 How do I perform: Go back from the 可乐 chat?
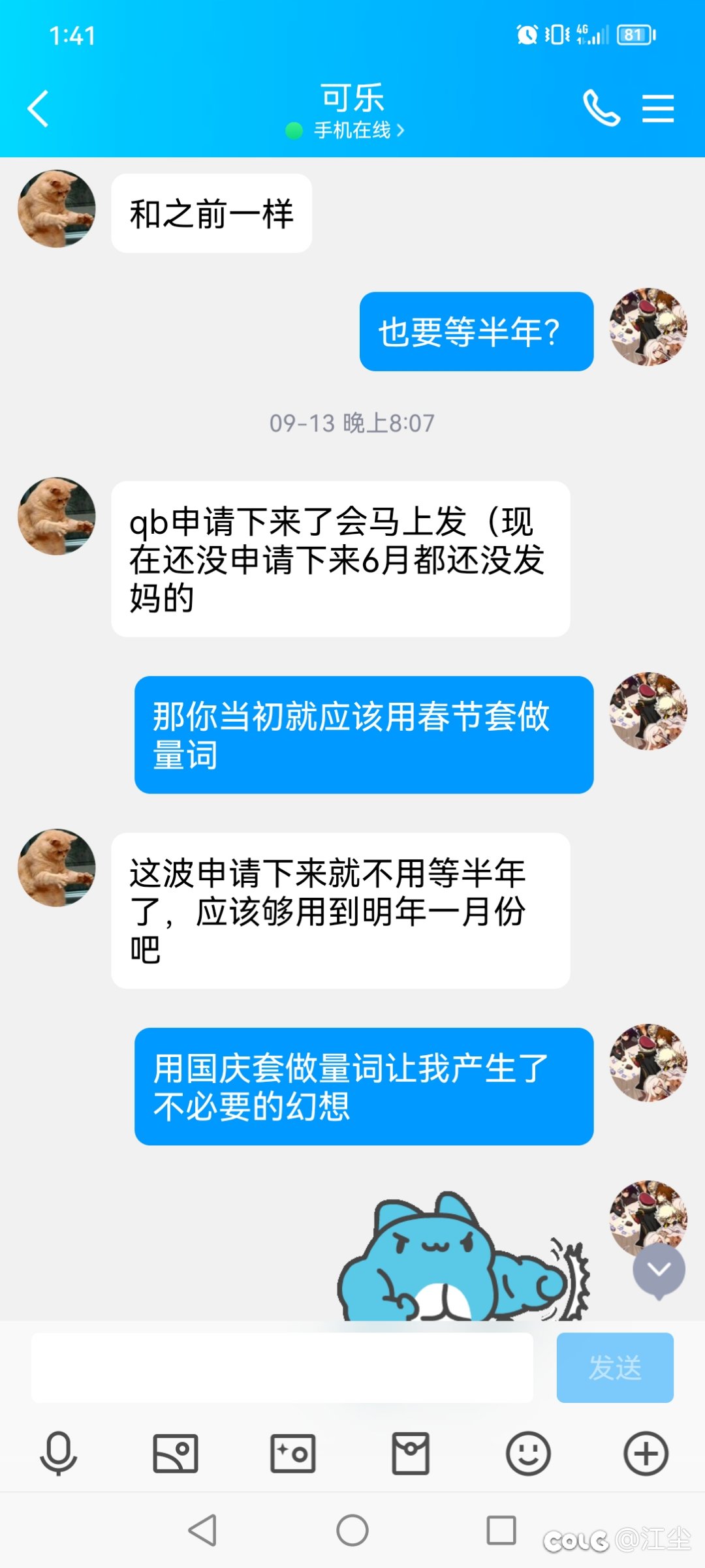39,108
